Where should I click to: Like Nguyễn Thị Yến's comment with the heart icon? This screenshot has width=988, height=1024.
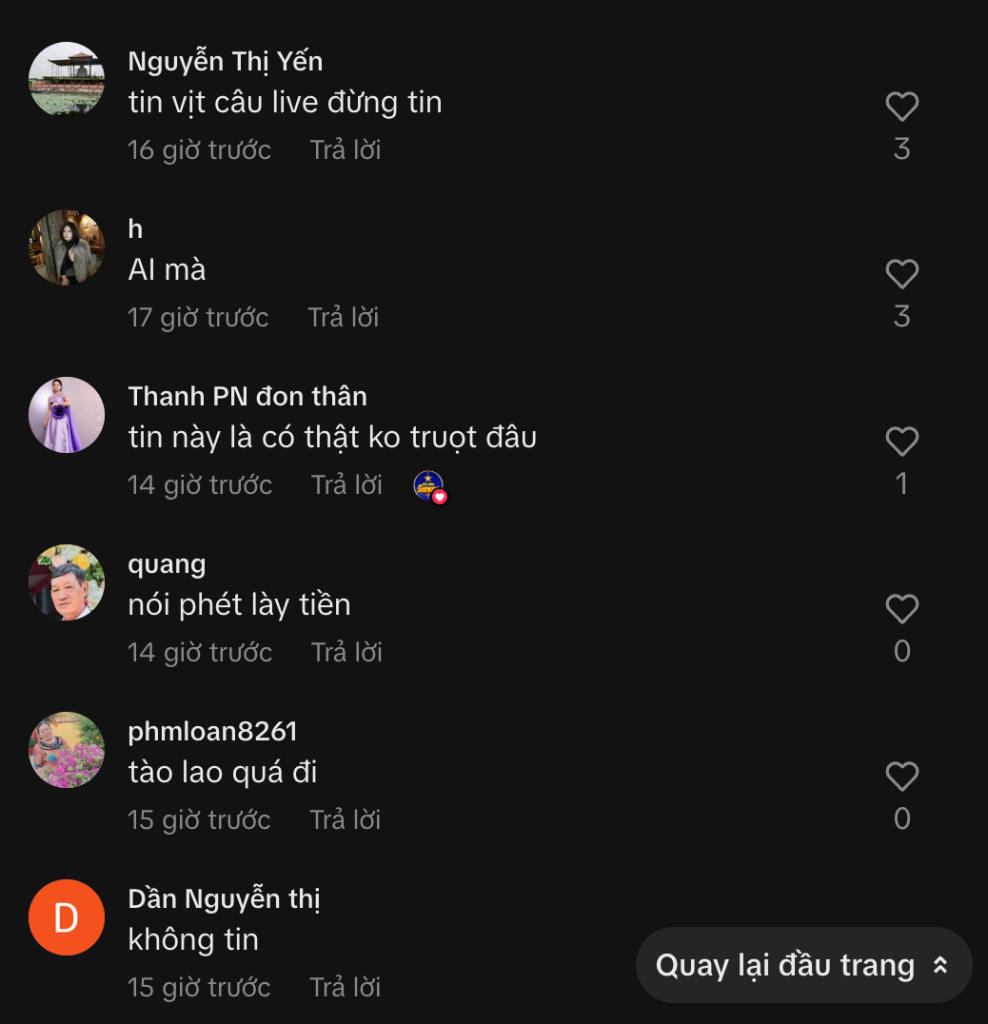[902, 106]
